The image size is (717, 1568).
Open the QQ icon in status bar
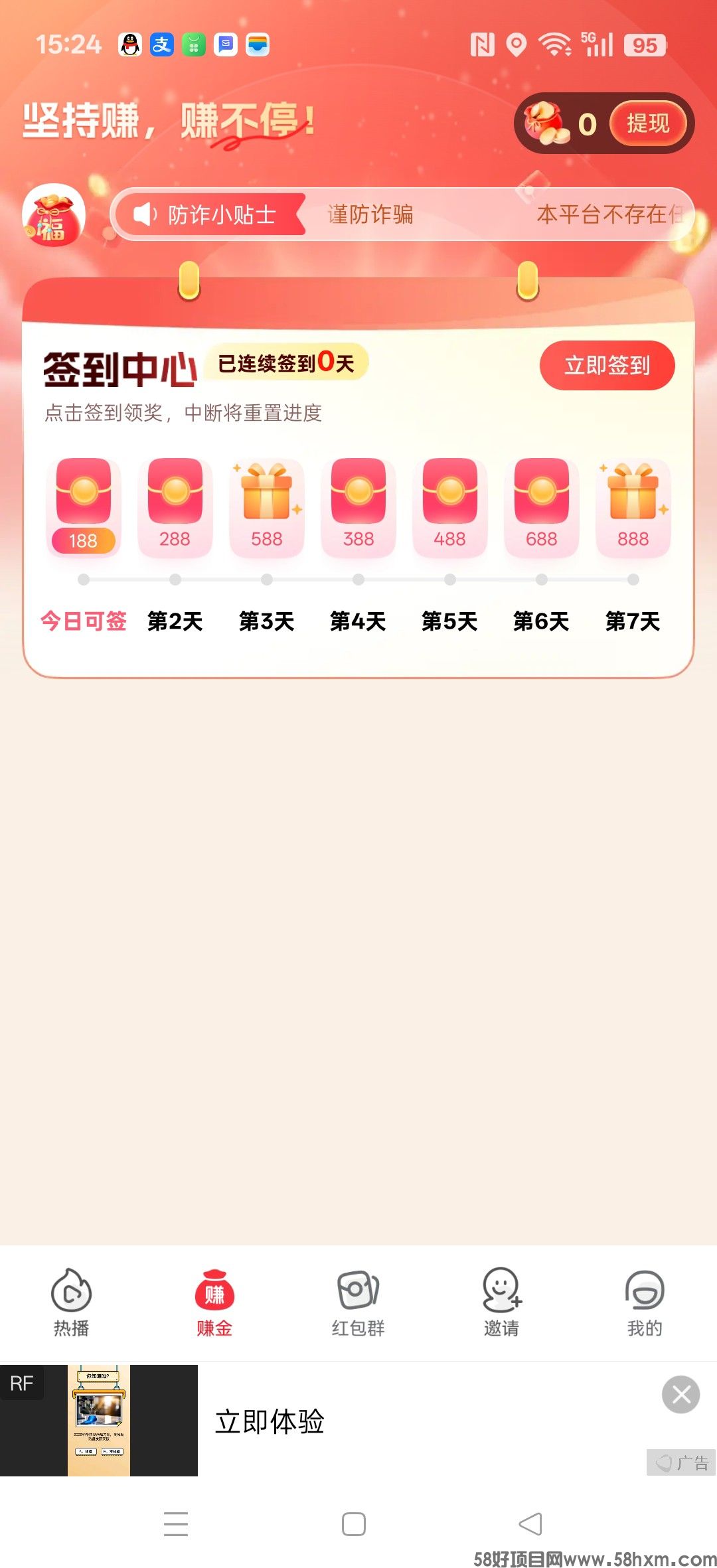click(130, 44)
